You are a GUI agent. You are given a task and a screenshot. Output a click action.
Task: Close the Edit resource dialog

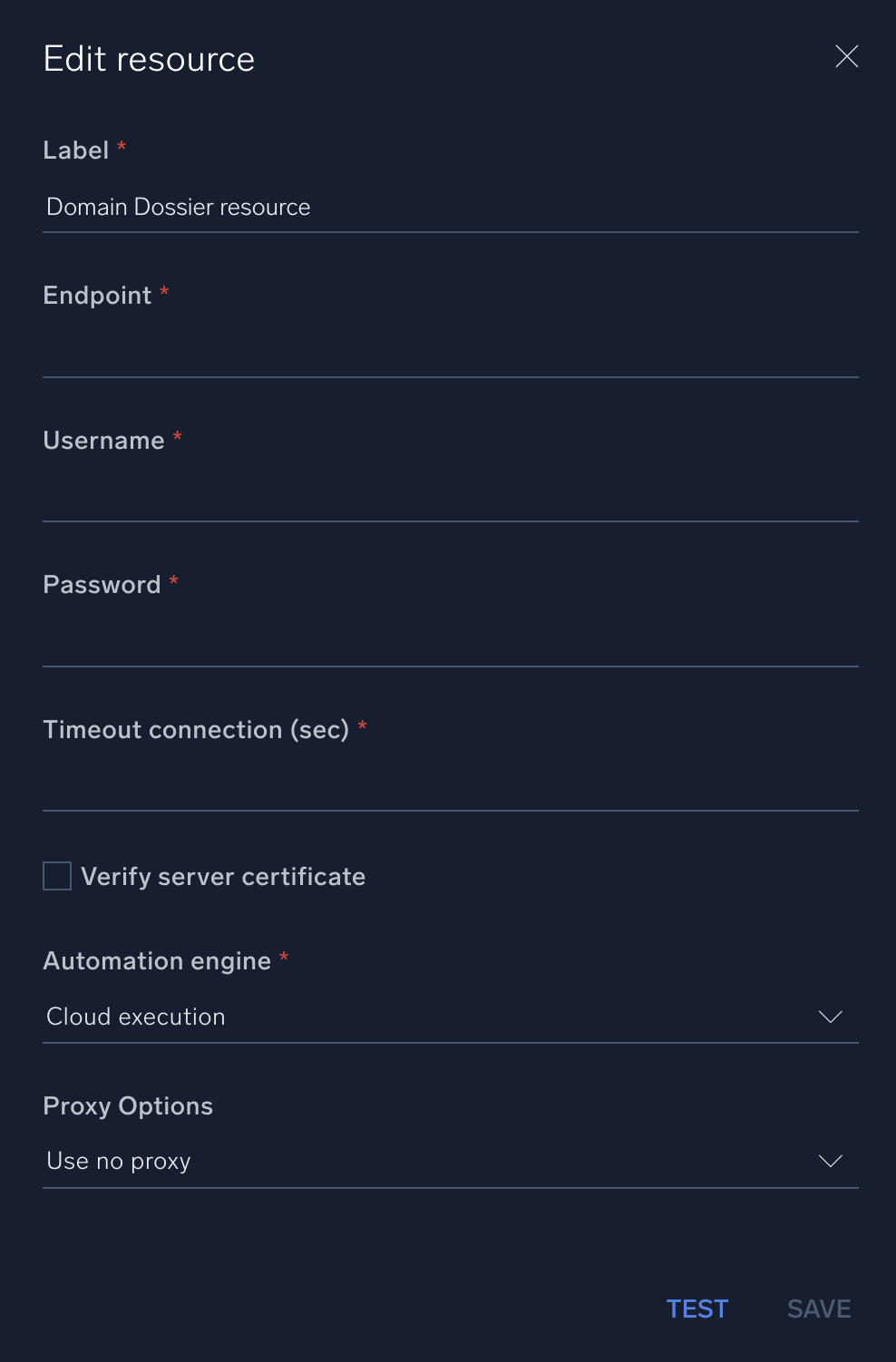tap(845, 56)
